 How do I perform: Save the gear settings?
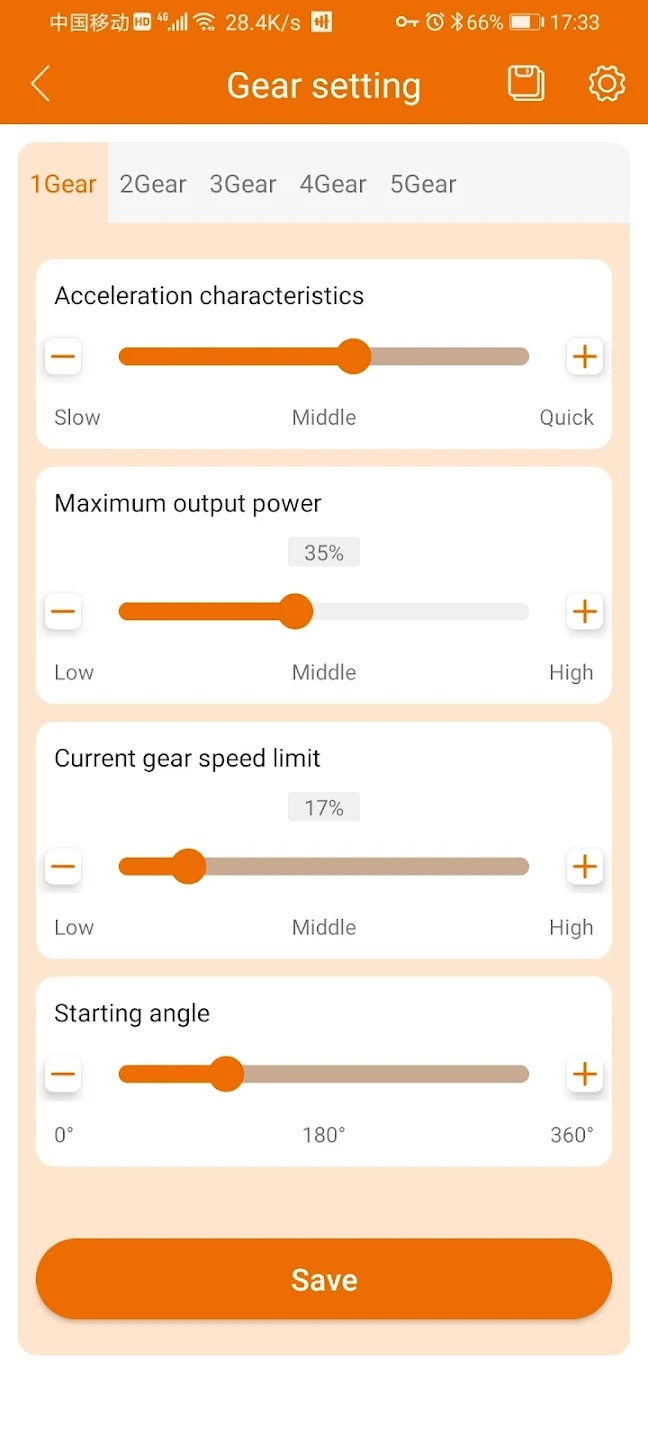[x=324, y=1280]
